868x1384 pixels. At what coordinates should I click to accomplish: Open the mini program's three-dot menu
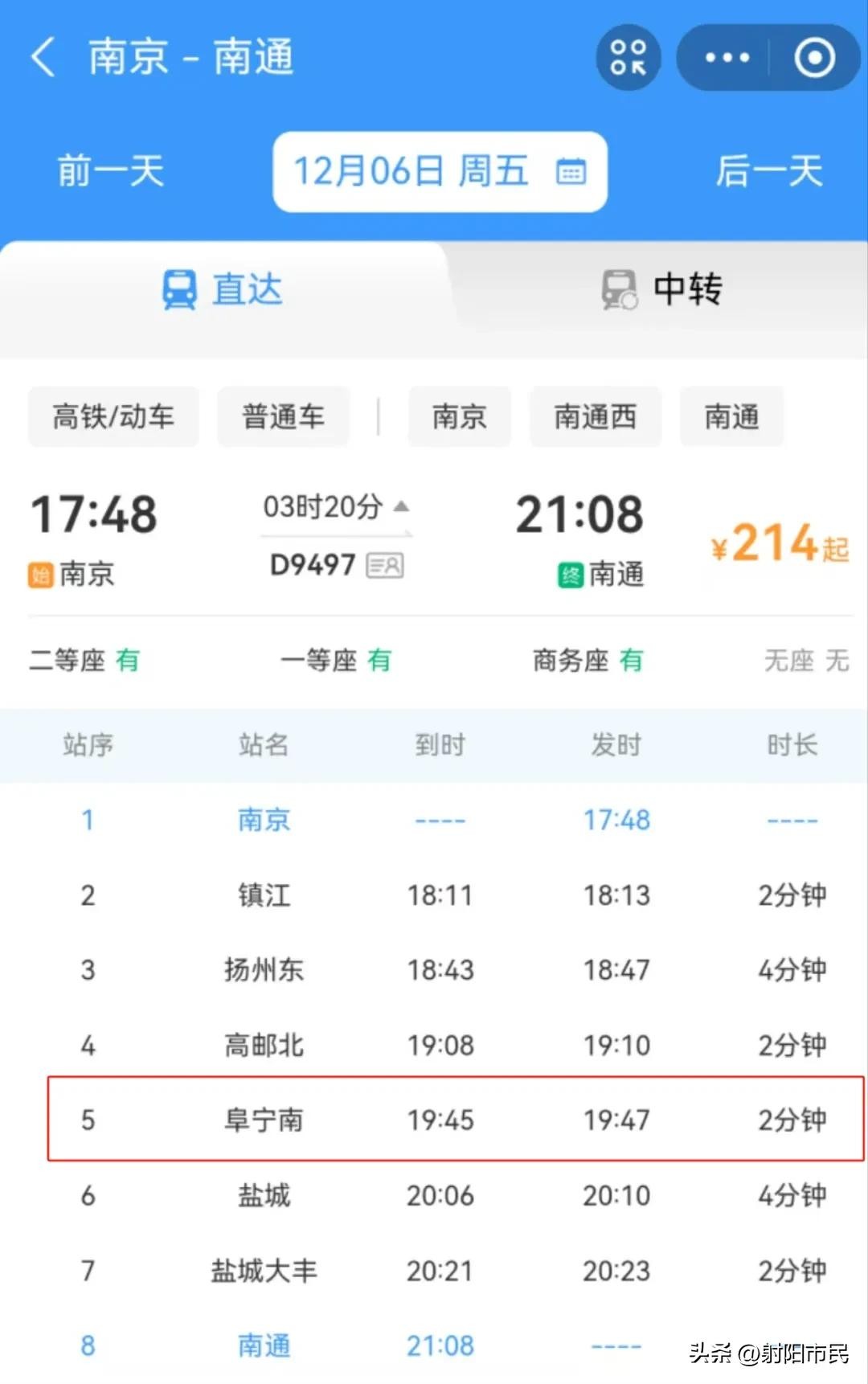[x=727, y=58]
